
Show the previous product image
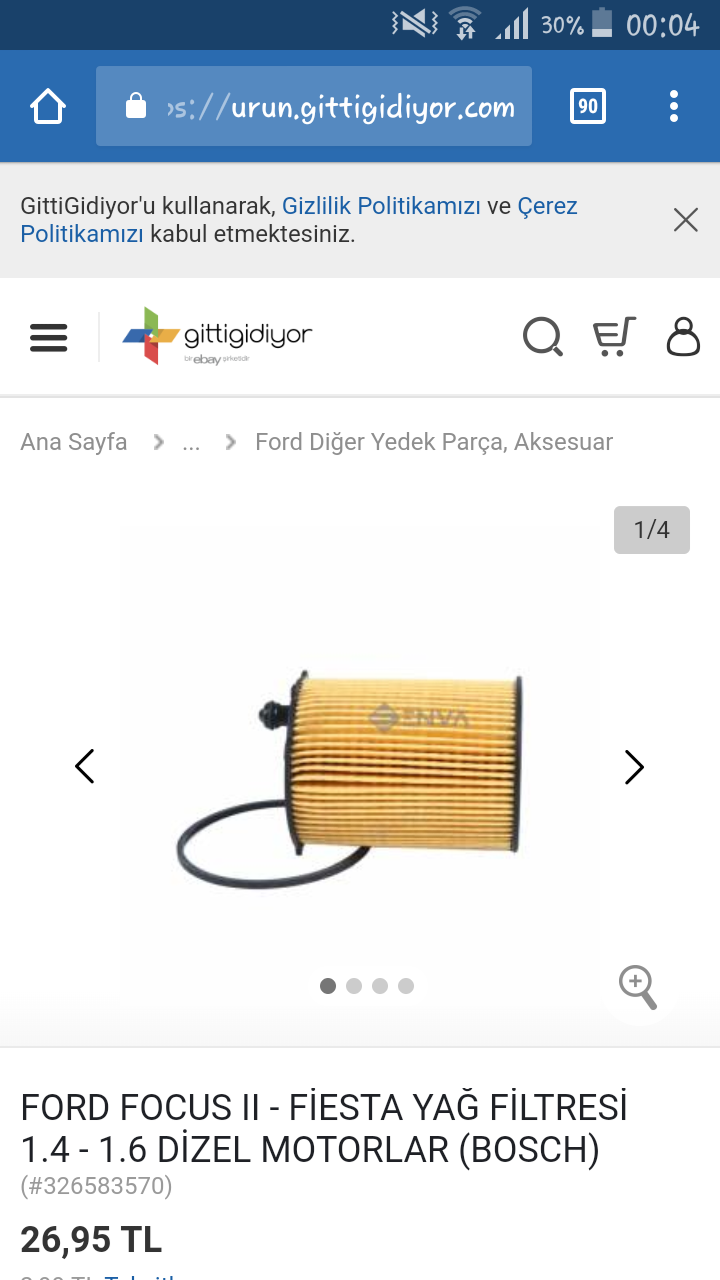(x=85, y=767)
